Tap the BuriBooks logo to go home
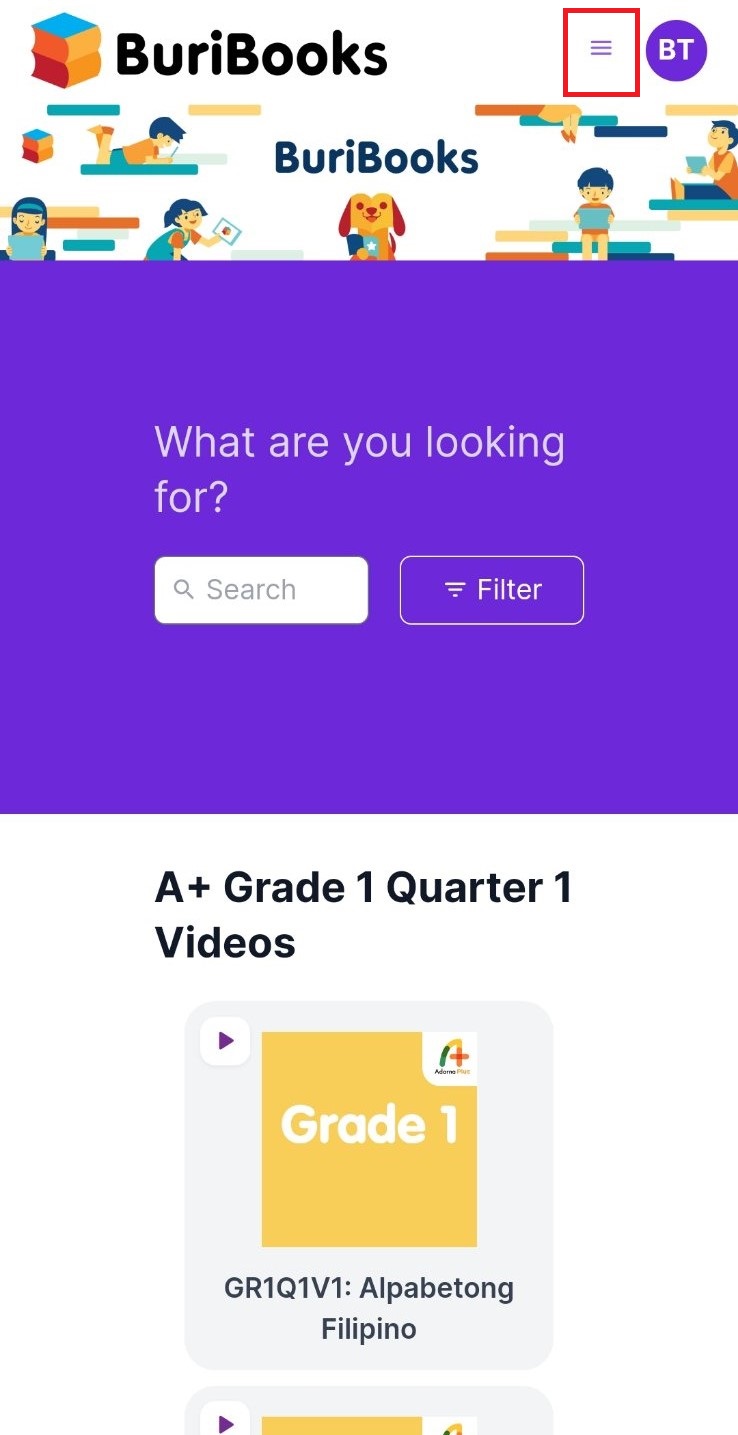 [x=210, y=52]
